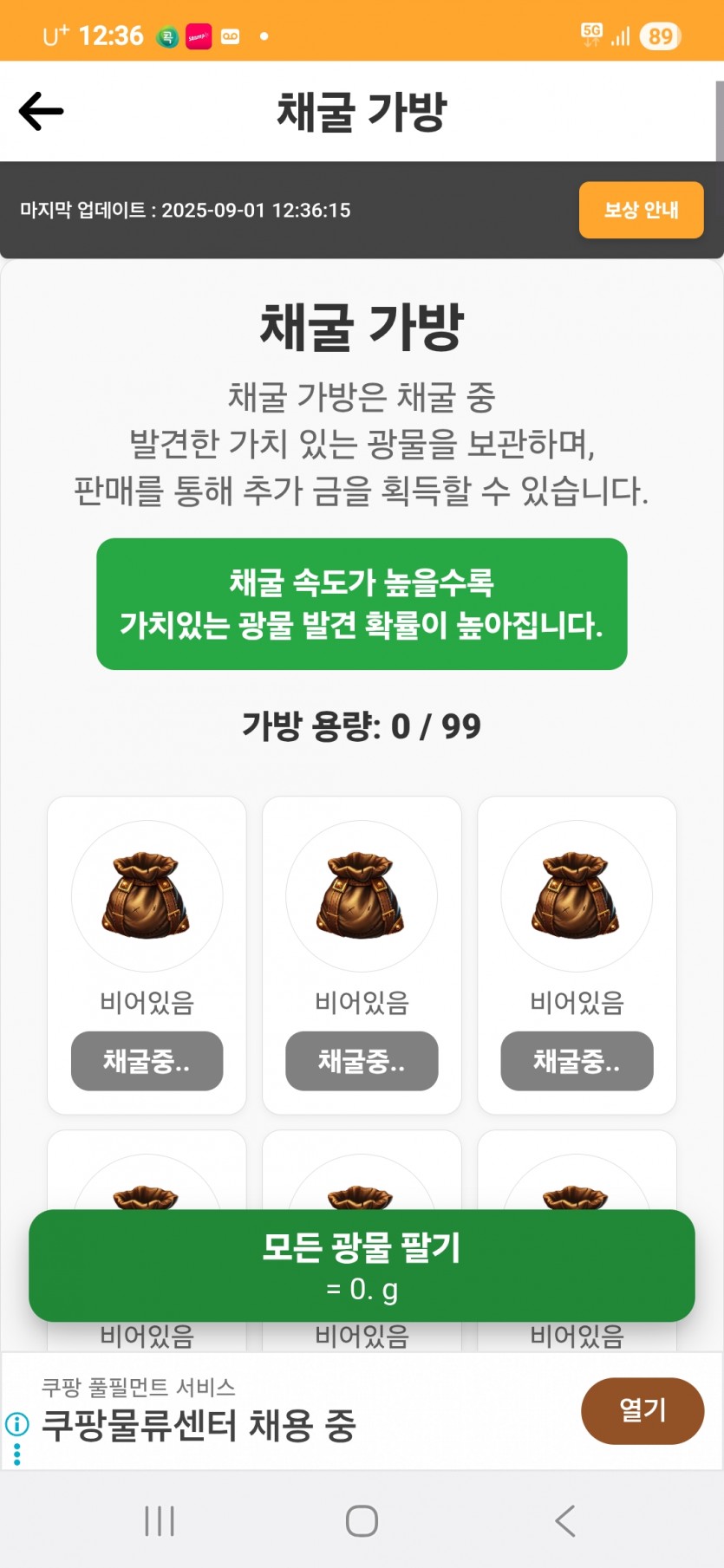Open the ad info icon
Screen dimensions: 724x1568
click(x=16, y=1423)
